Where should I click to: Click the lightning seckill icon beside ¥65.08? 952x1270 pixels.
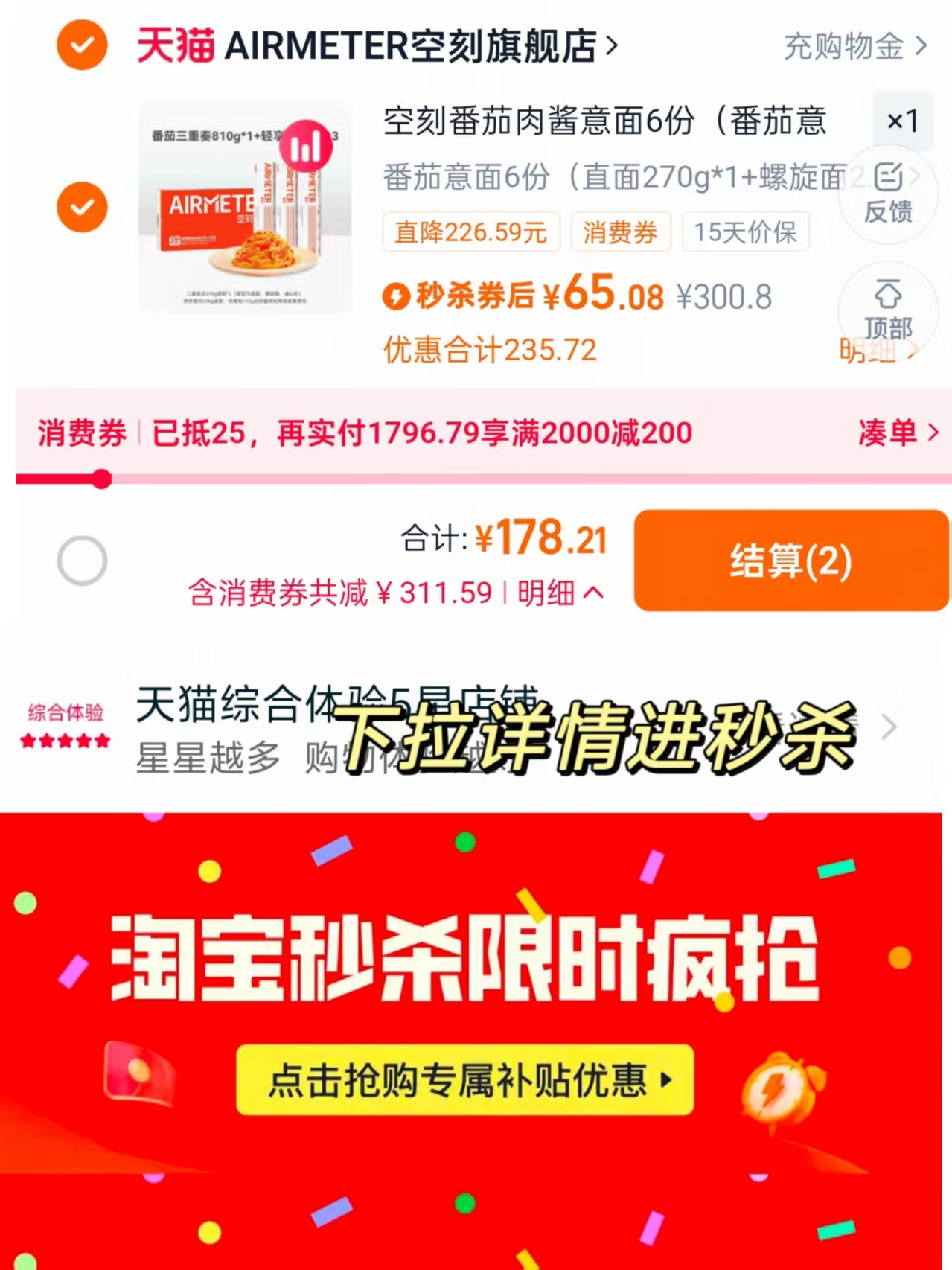(x=397, y=296)
